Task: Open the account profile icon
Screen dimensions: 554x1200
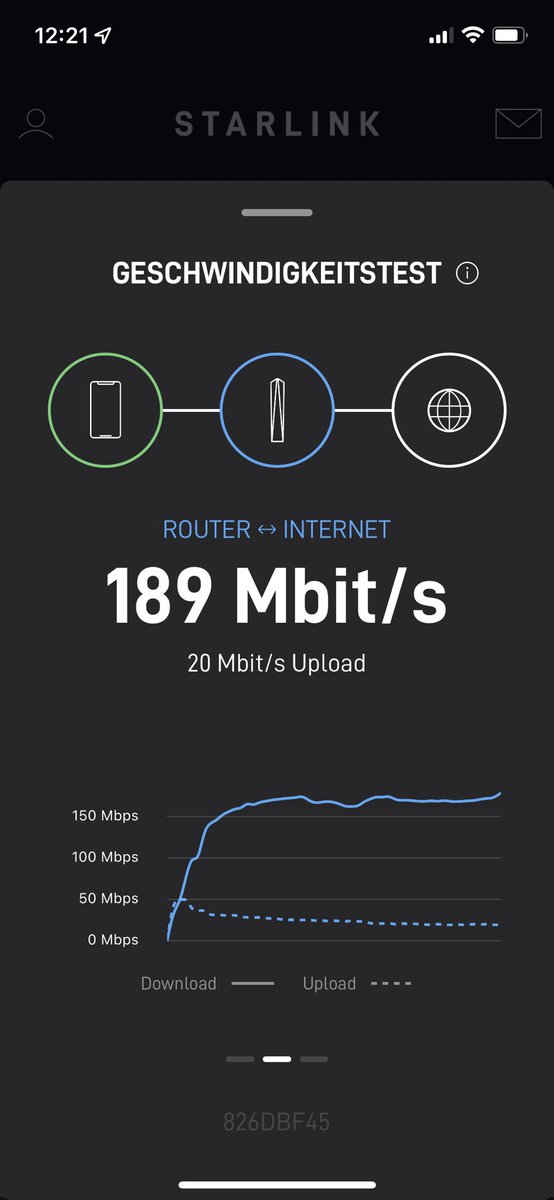Action: [37, 123]
